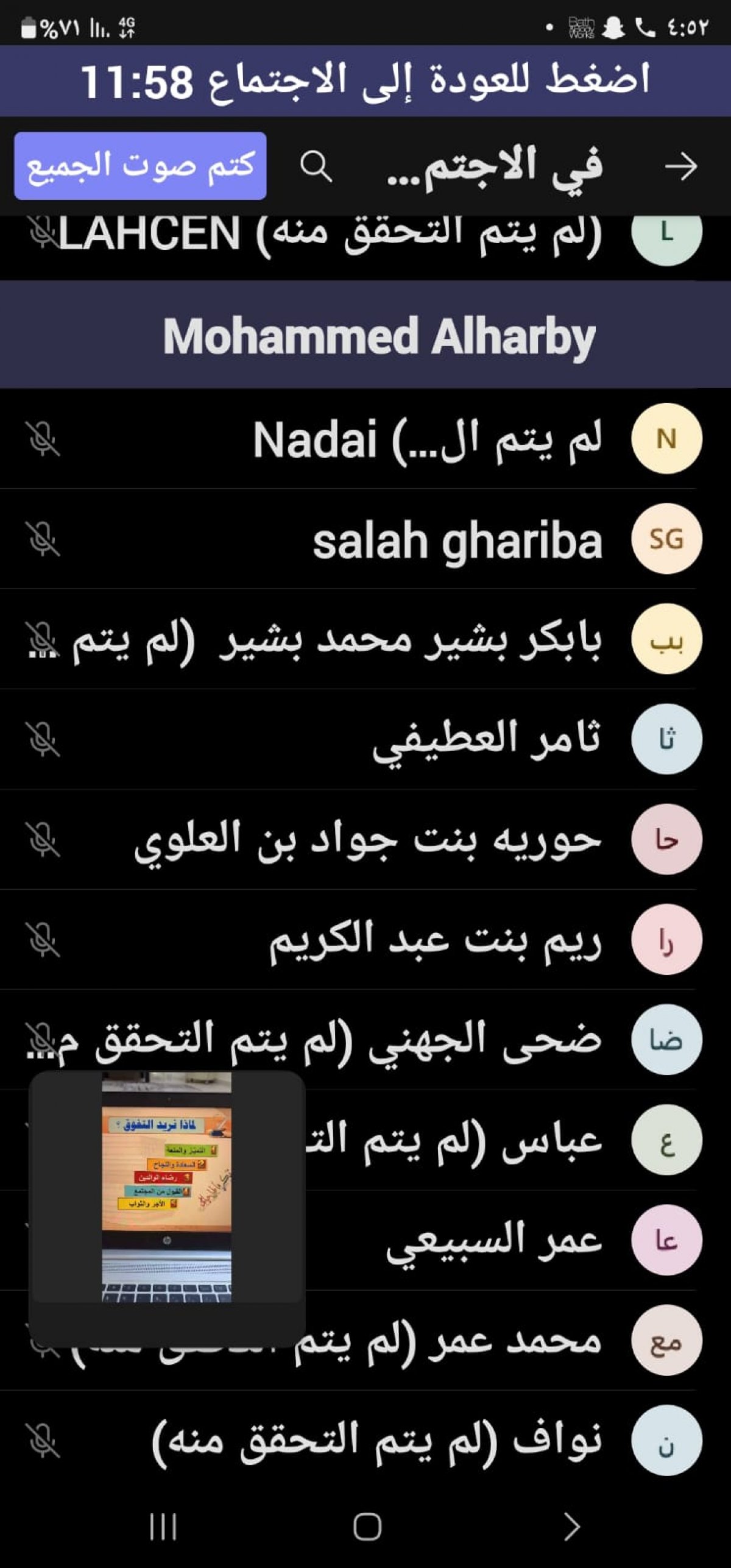Select participant محمد عمر

click(x=518, y=1341)
